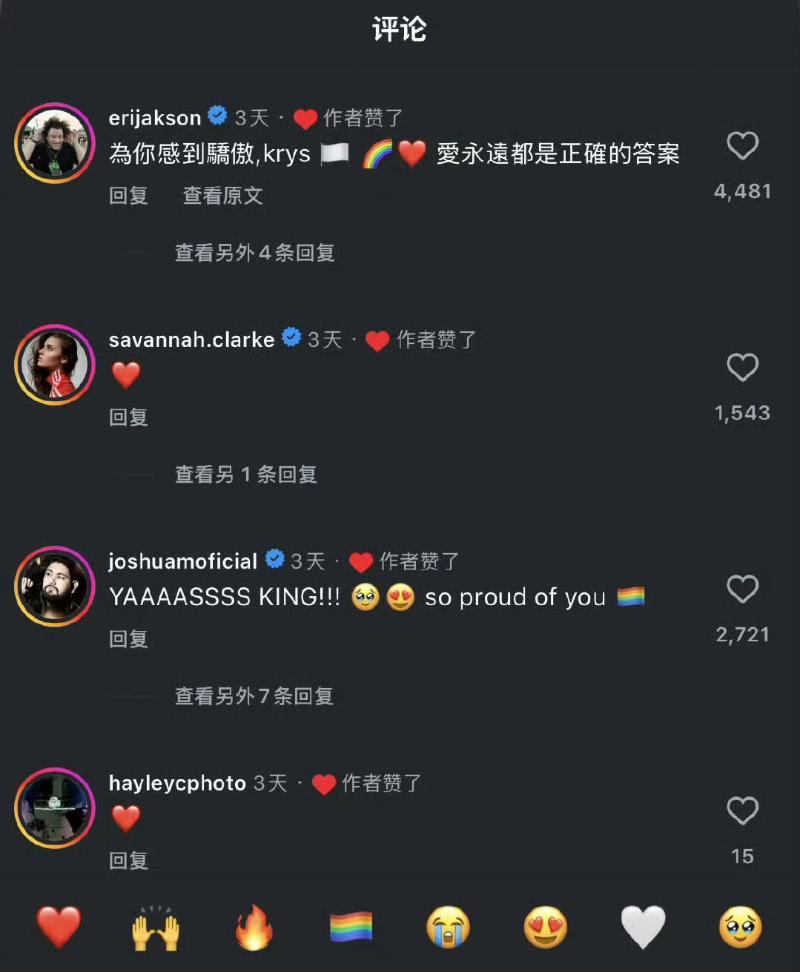Tap 查看原文 under erijakson's comment
This screenshot has width=800, height=972.
[223, 196]
